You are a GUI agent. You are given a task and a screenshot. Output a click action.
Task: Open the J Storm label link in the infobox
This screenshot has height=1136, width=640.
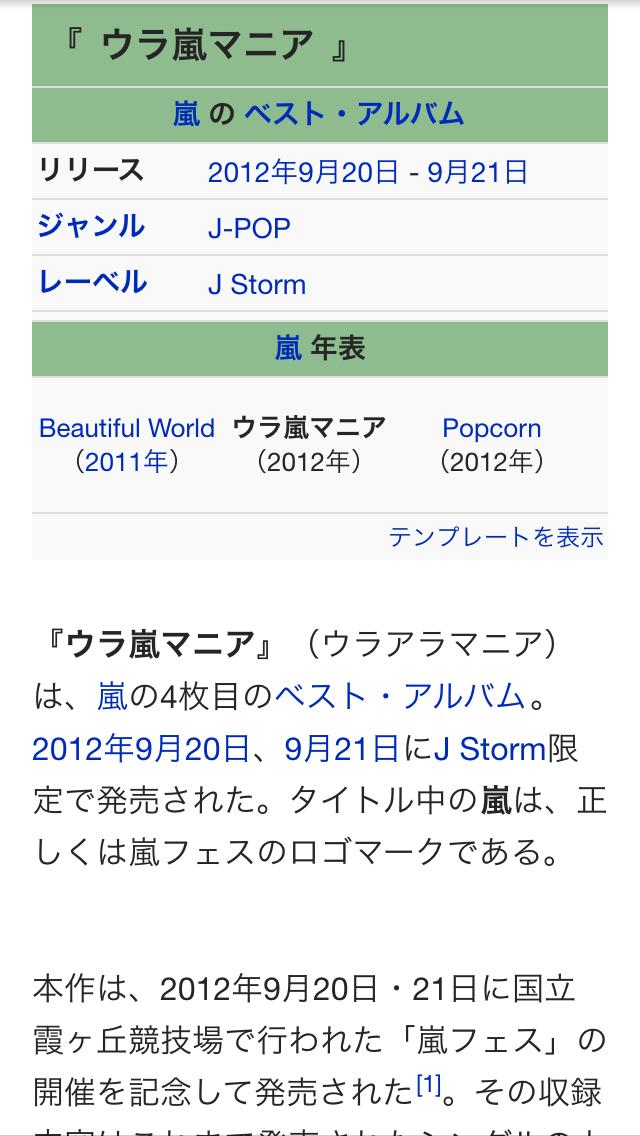click(257, 285)
